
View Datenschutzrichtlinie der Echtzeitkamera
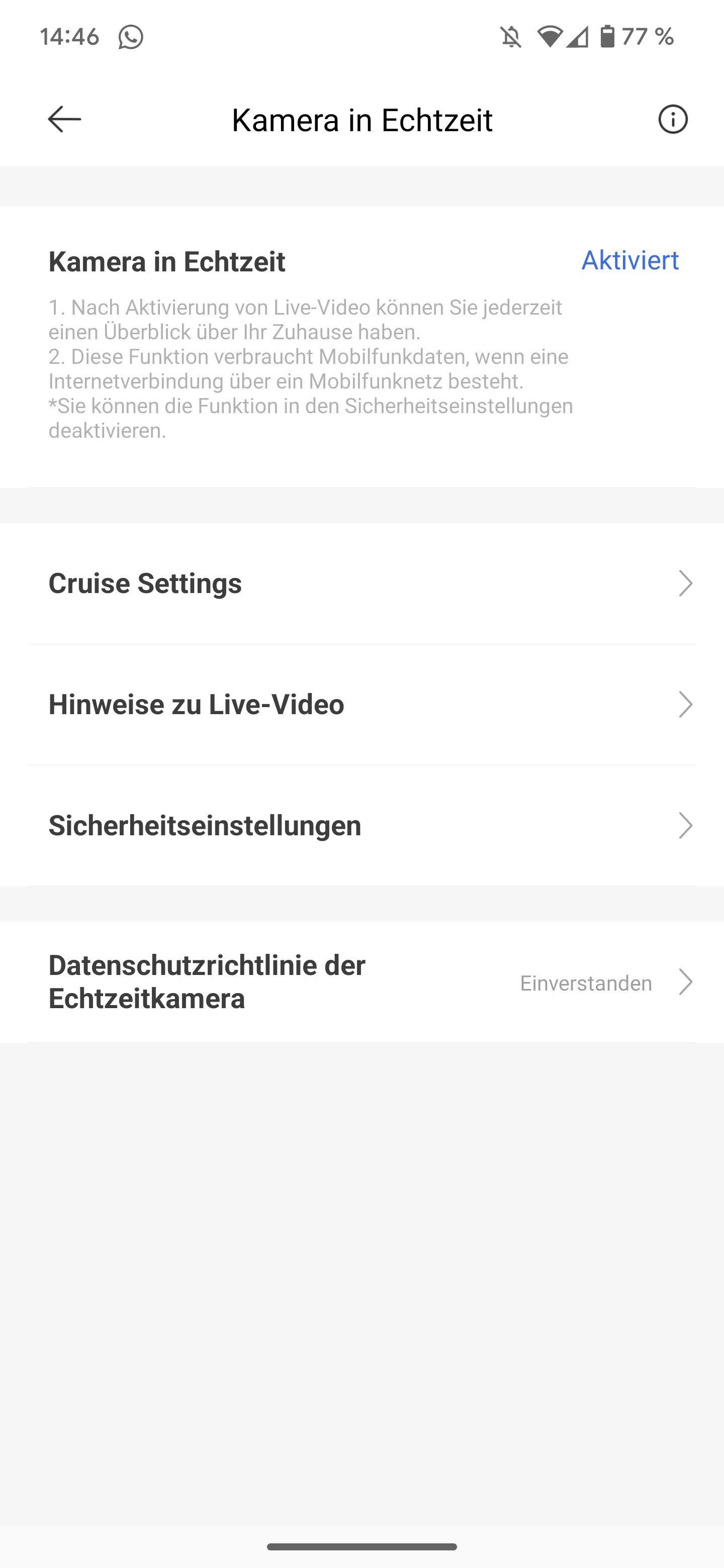(361, 982)
